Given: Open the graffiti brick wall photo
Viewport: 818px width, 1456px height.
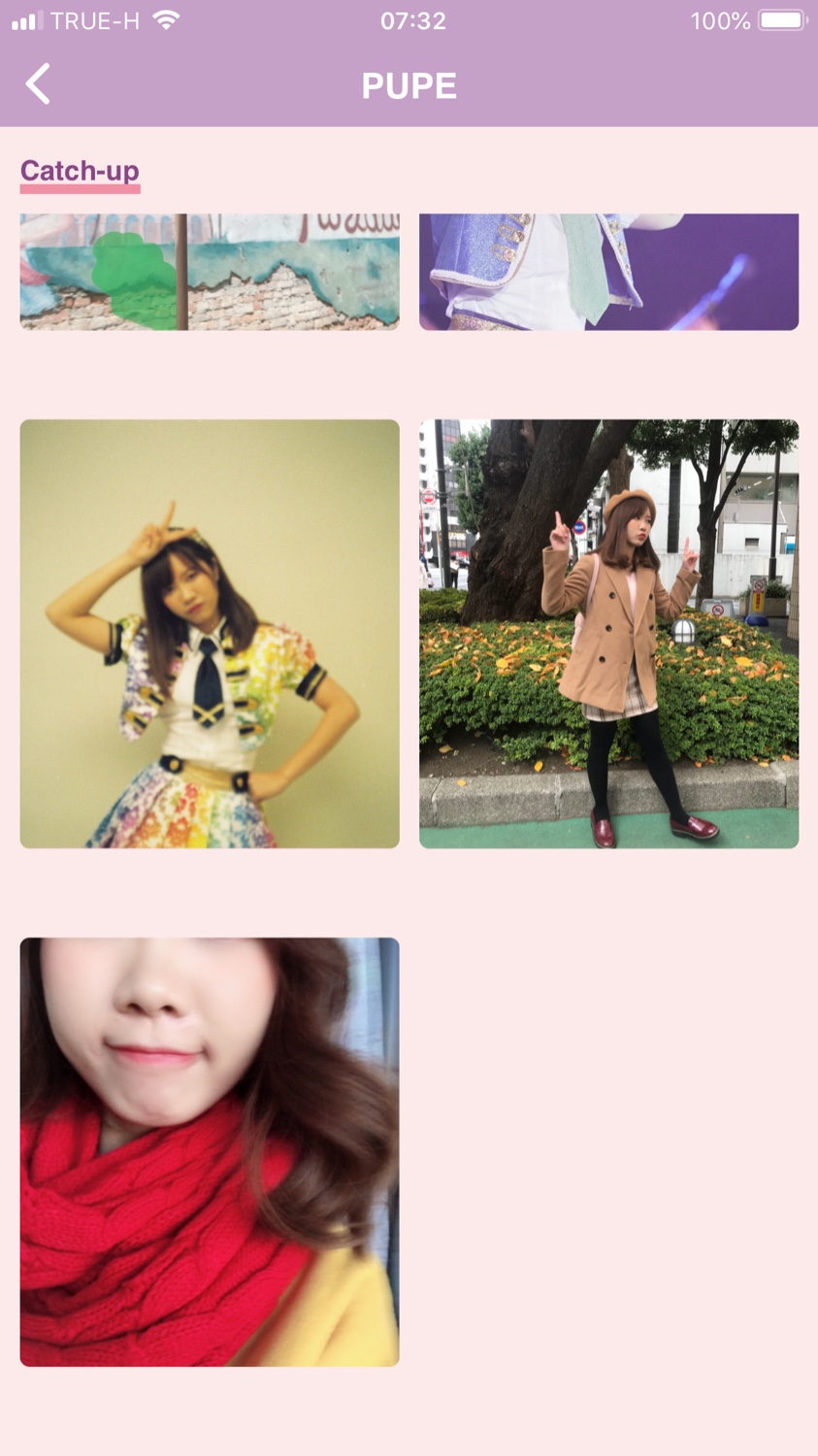Looking at the screenshot, I should coord(210,272).
